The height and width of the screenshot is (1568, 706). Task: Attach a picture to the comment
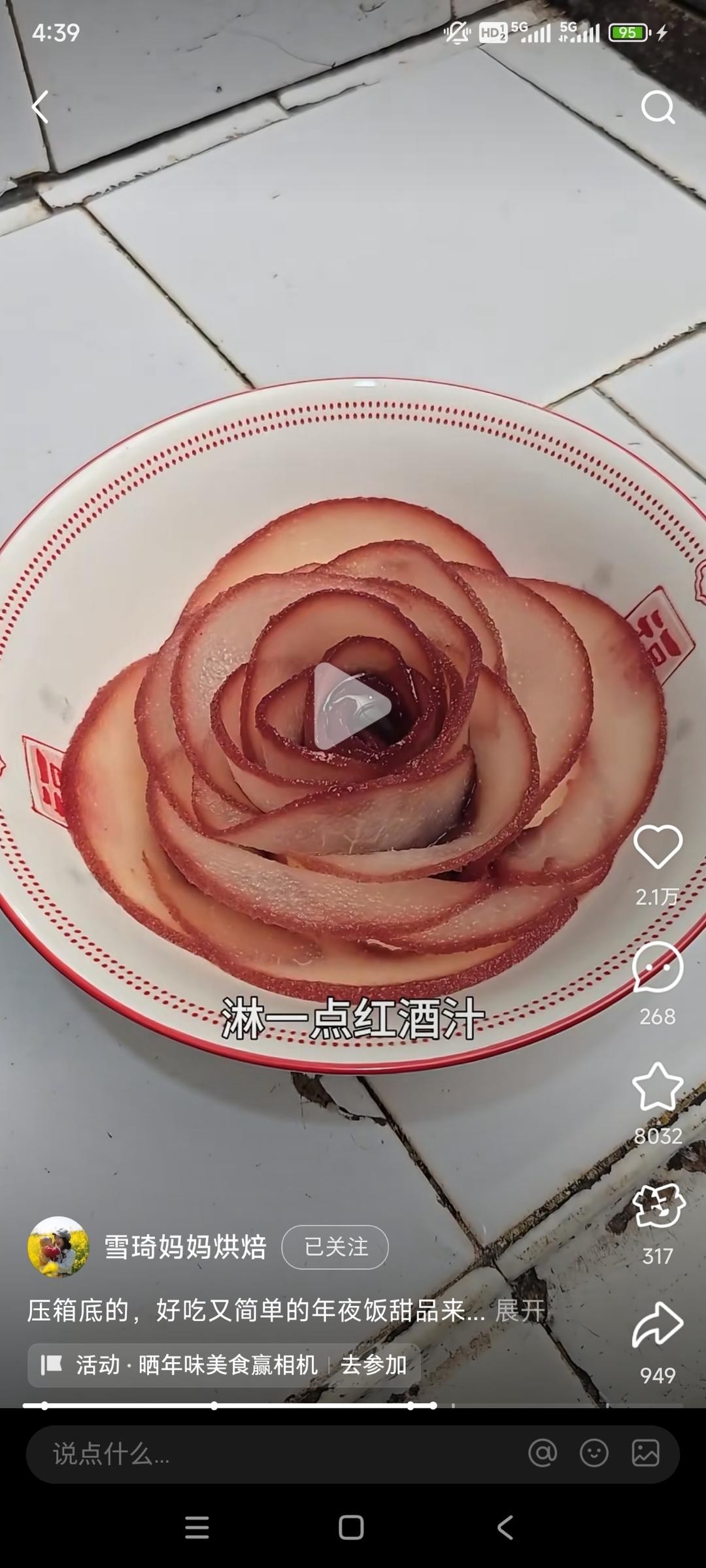(x=645, y=1454)
